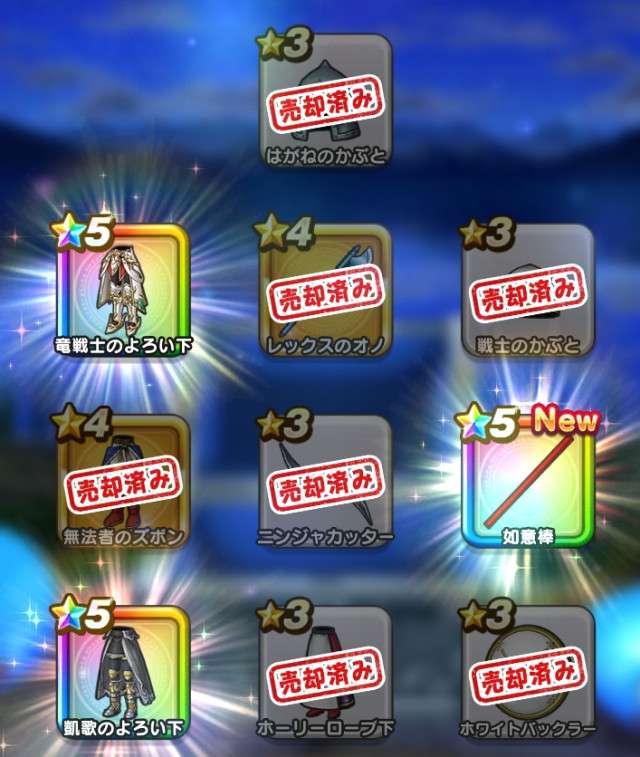This screenshot has height=757, width=640.
Task: Select the ホワイトバックラー shield tile
Action: (528, 671)
